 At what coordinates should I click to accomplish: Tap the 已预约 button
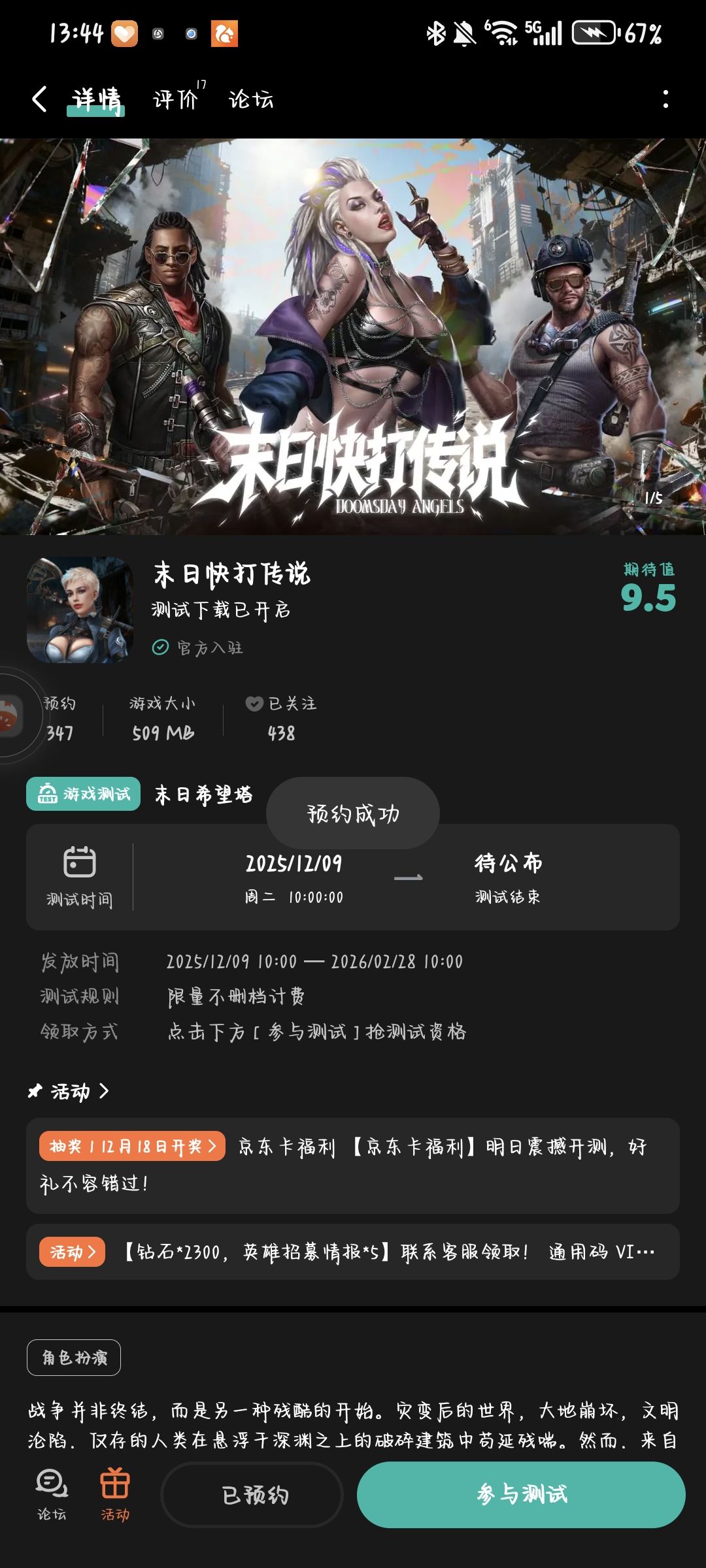click(252, 1495)
